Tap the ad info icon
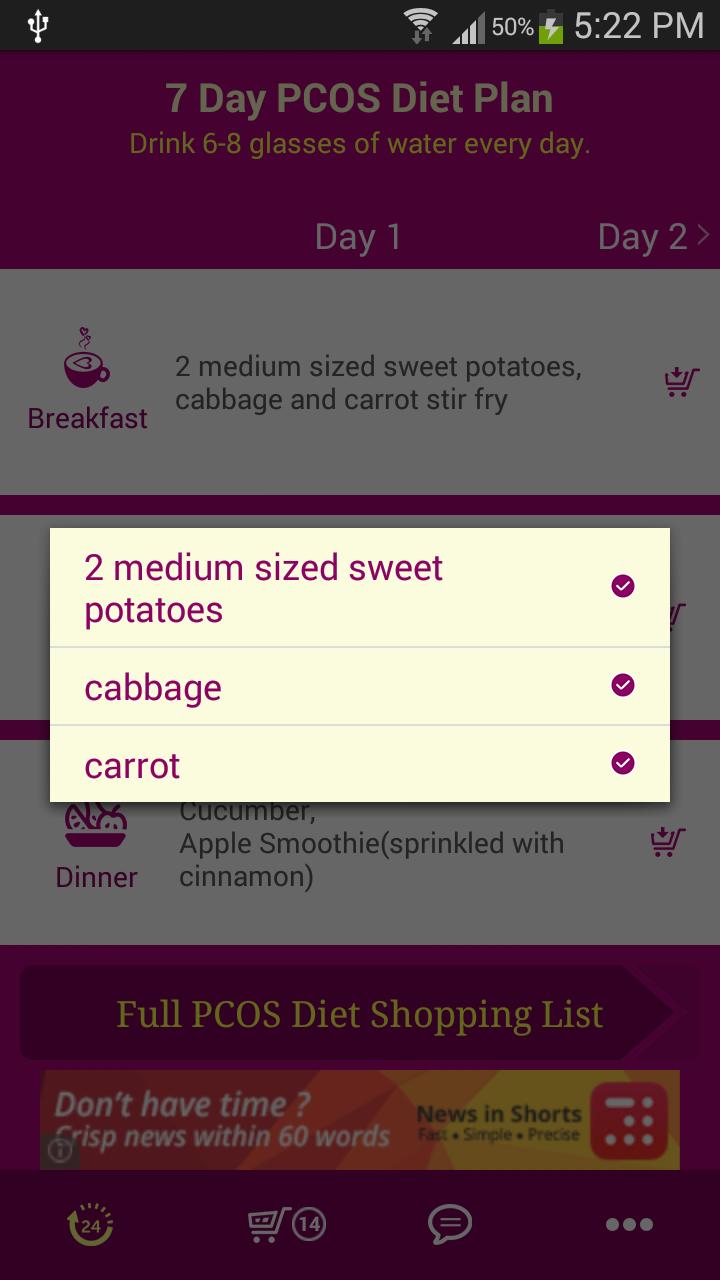The width and height of the screenshot is (720, 1280). click(x=60, y=1151)
